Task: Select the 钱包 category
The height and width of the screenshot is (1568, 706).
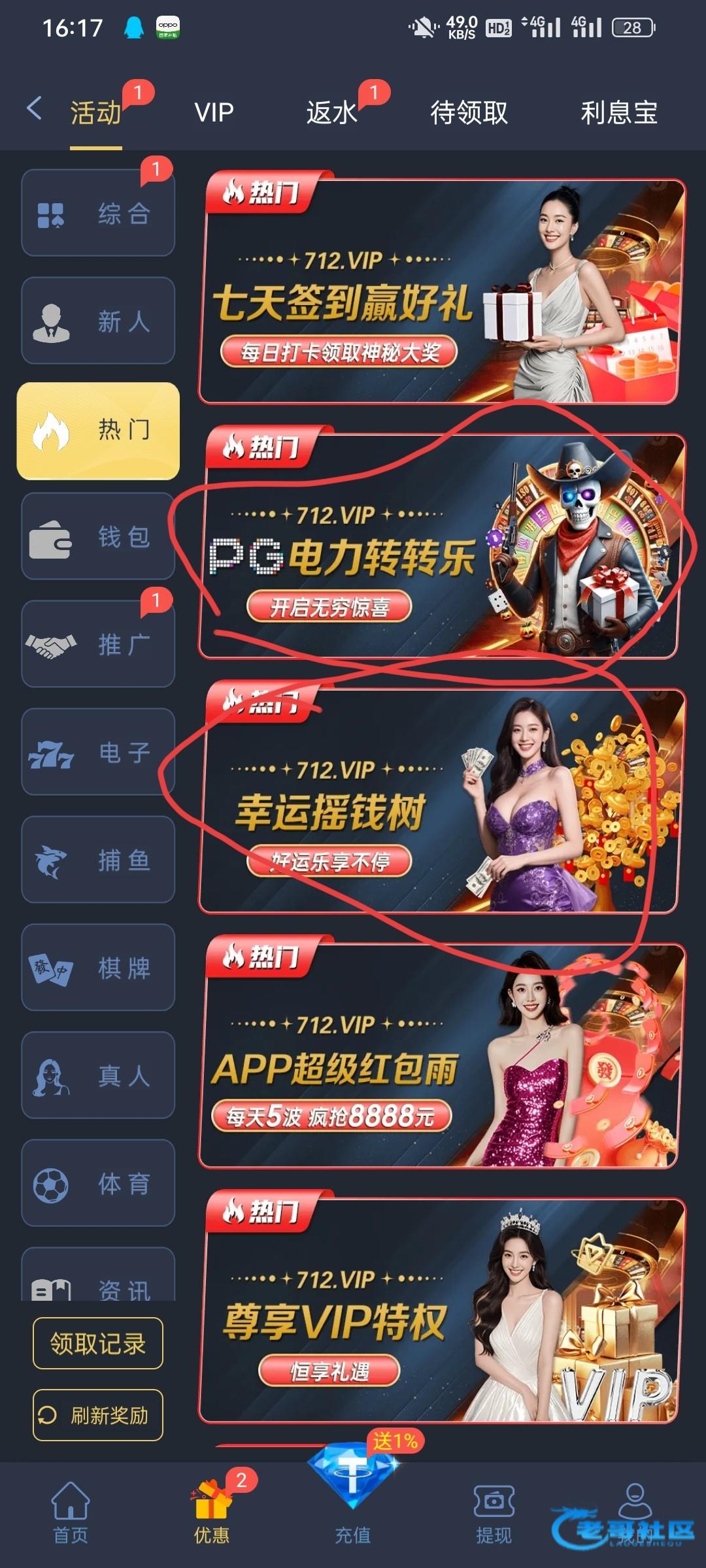Action: click(x=98, y=536)
